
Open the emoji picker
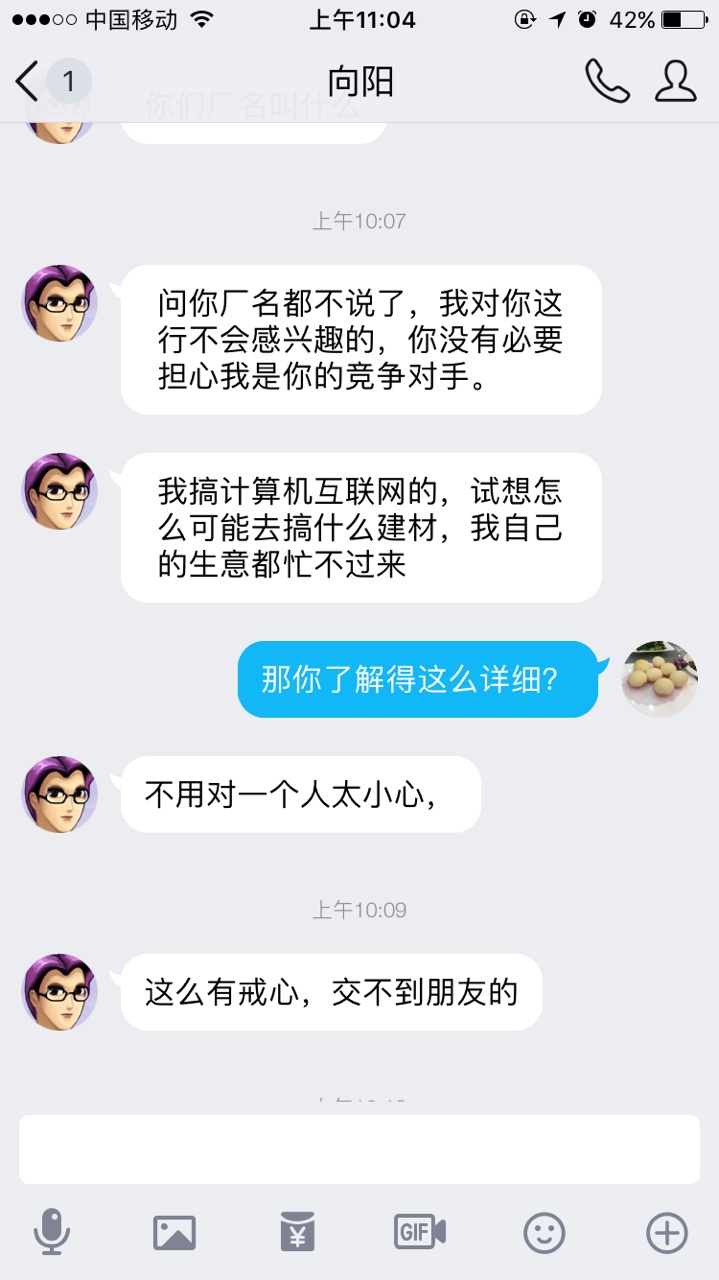click(x=544, y=1232)
